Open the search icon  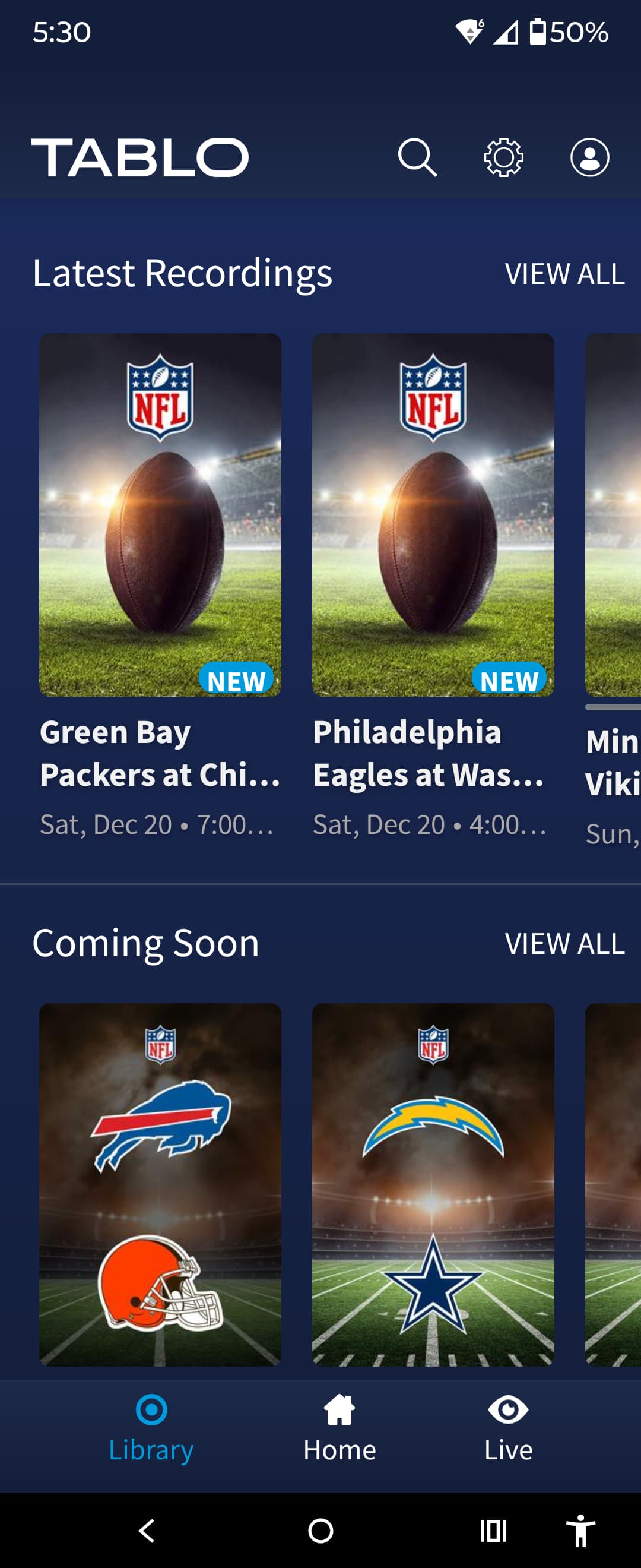click(417, 157)
